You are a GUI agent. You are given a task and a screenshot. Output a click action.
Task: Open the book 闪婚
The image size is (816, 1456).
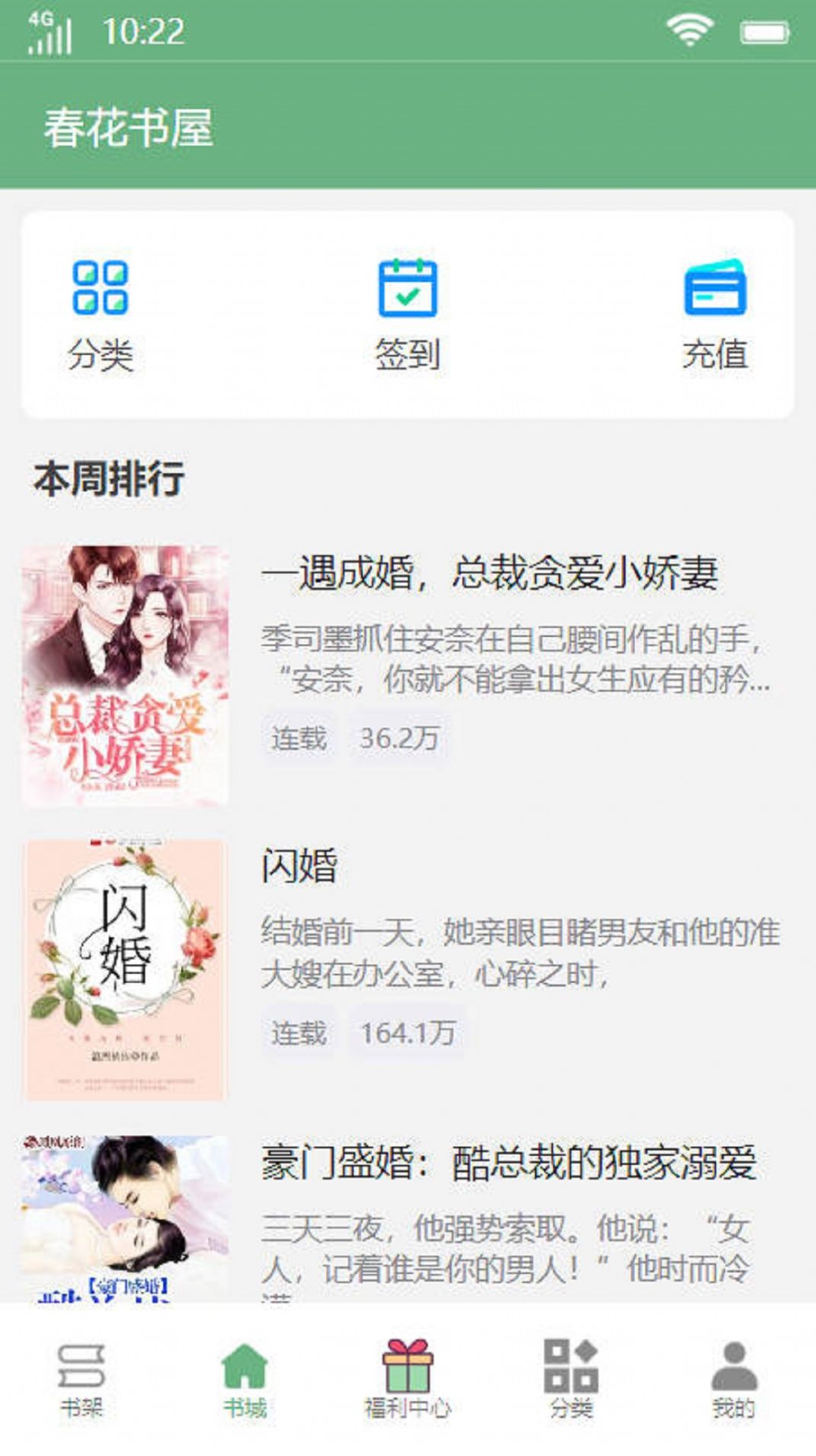click(x=299, y=866)
